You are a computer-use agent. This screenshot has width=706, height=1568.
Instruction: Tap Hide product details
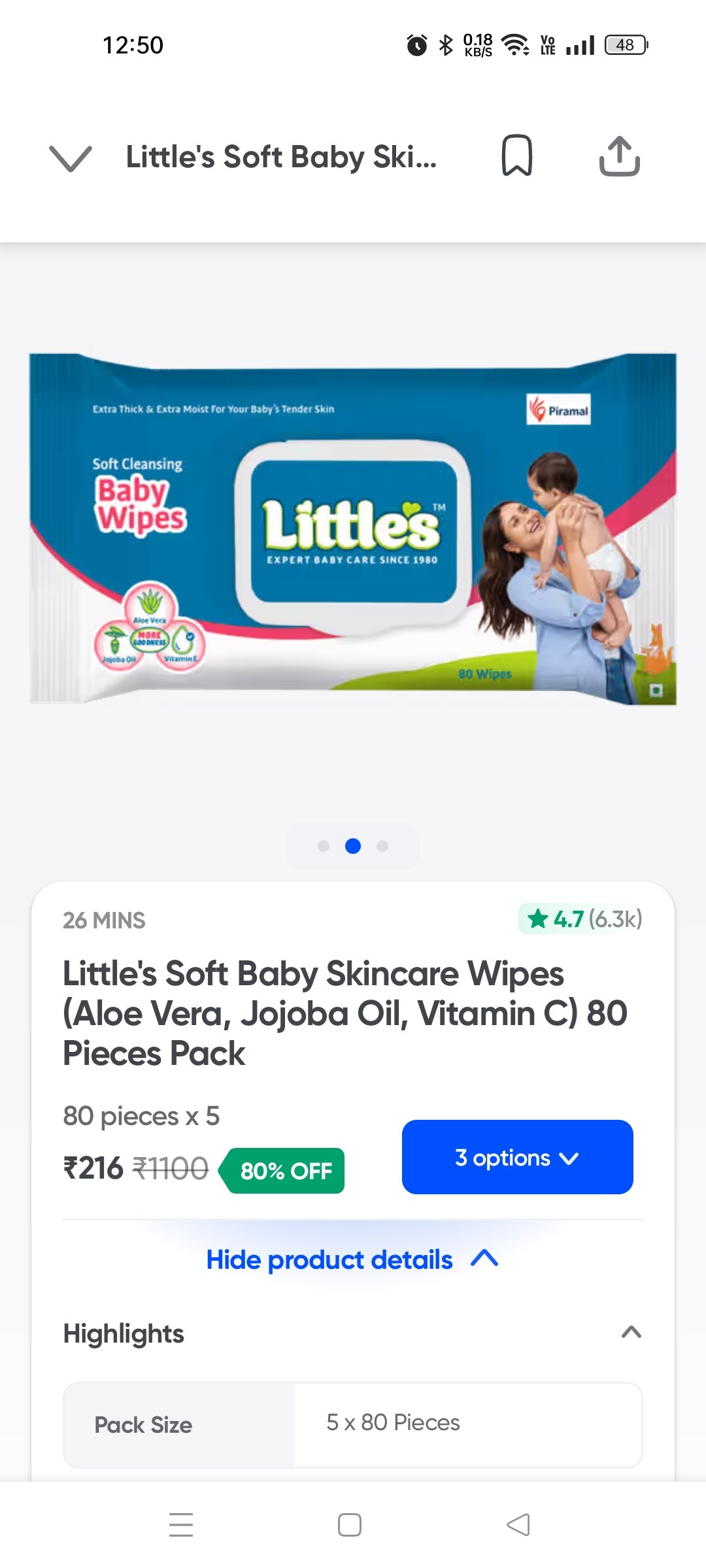tap(352, 1259)
